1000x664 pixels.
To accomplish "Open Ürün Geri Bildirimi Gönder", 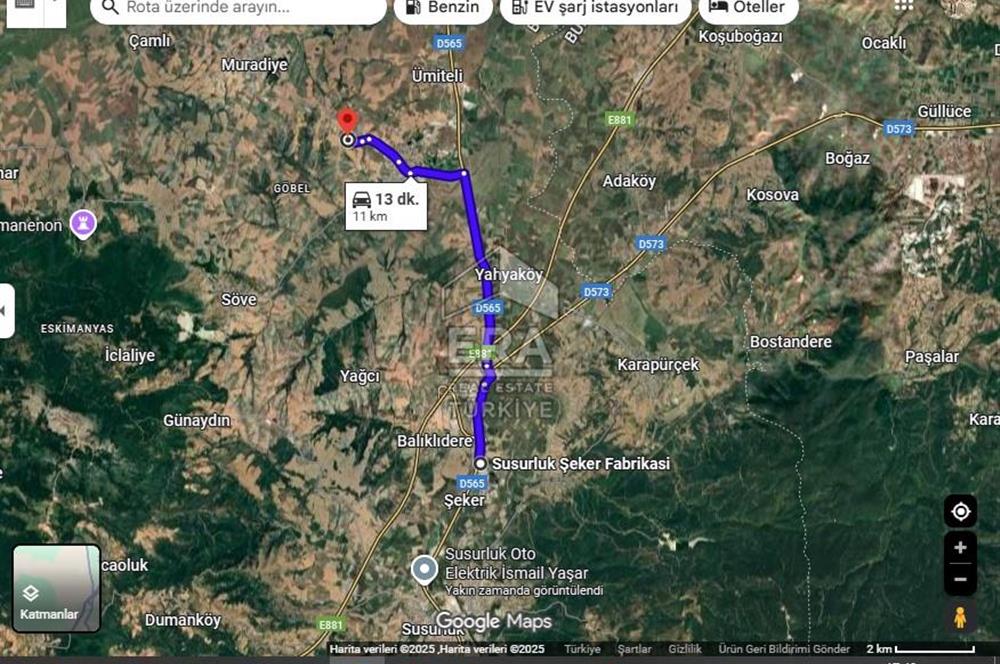I will pos(783,649).
